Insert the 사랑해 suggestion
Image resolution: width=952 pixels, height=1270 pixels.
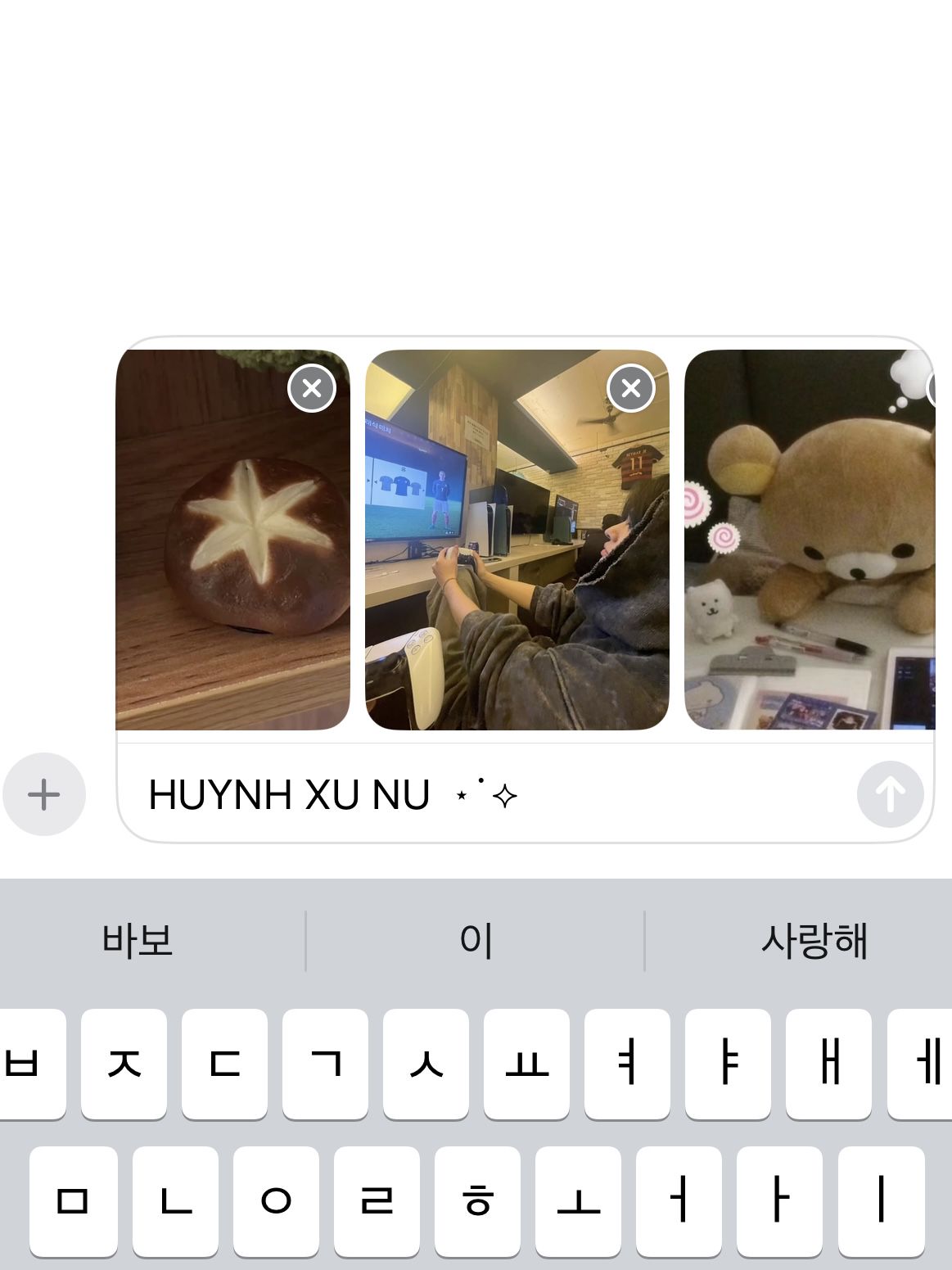coord(814,940)
